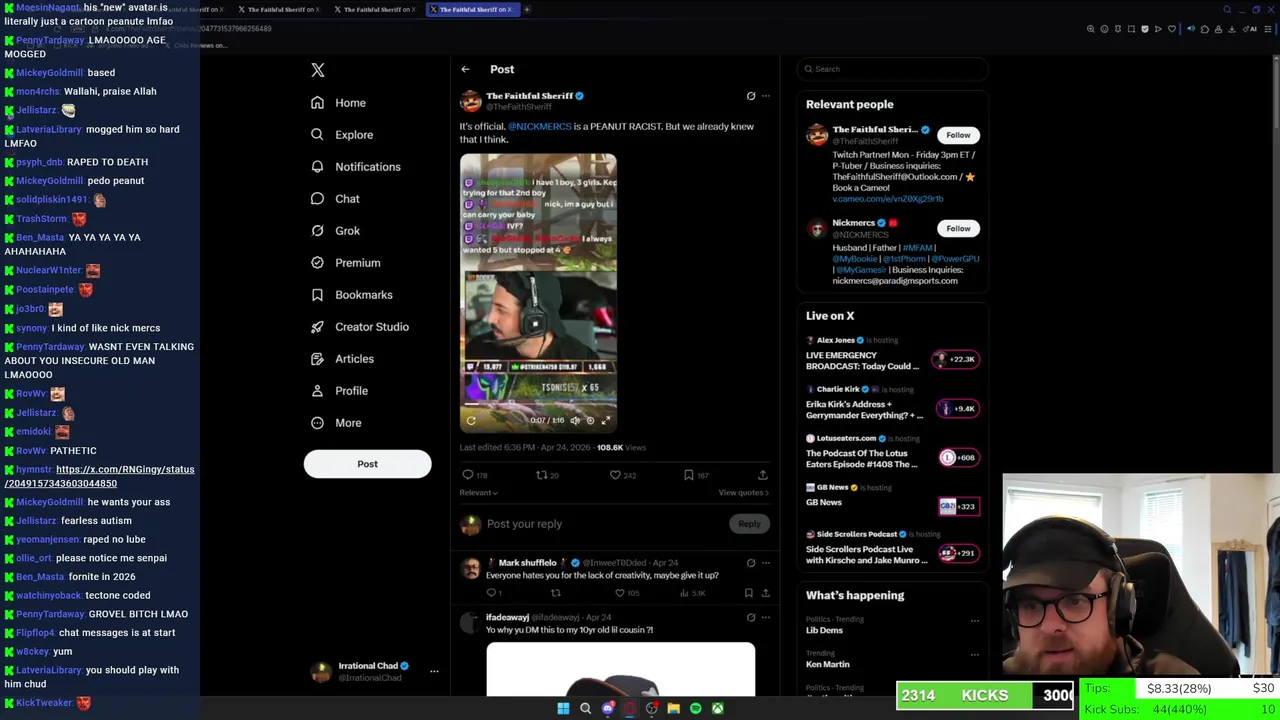Open Bookmarks in the sidebar
This screenshot has width=1280, height=720.
pos(363,295)
